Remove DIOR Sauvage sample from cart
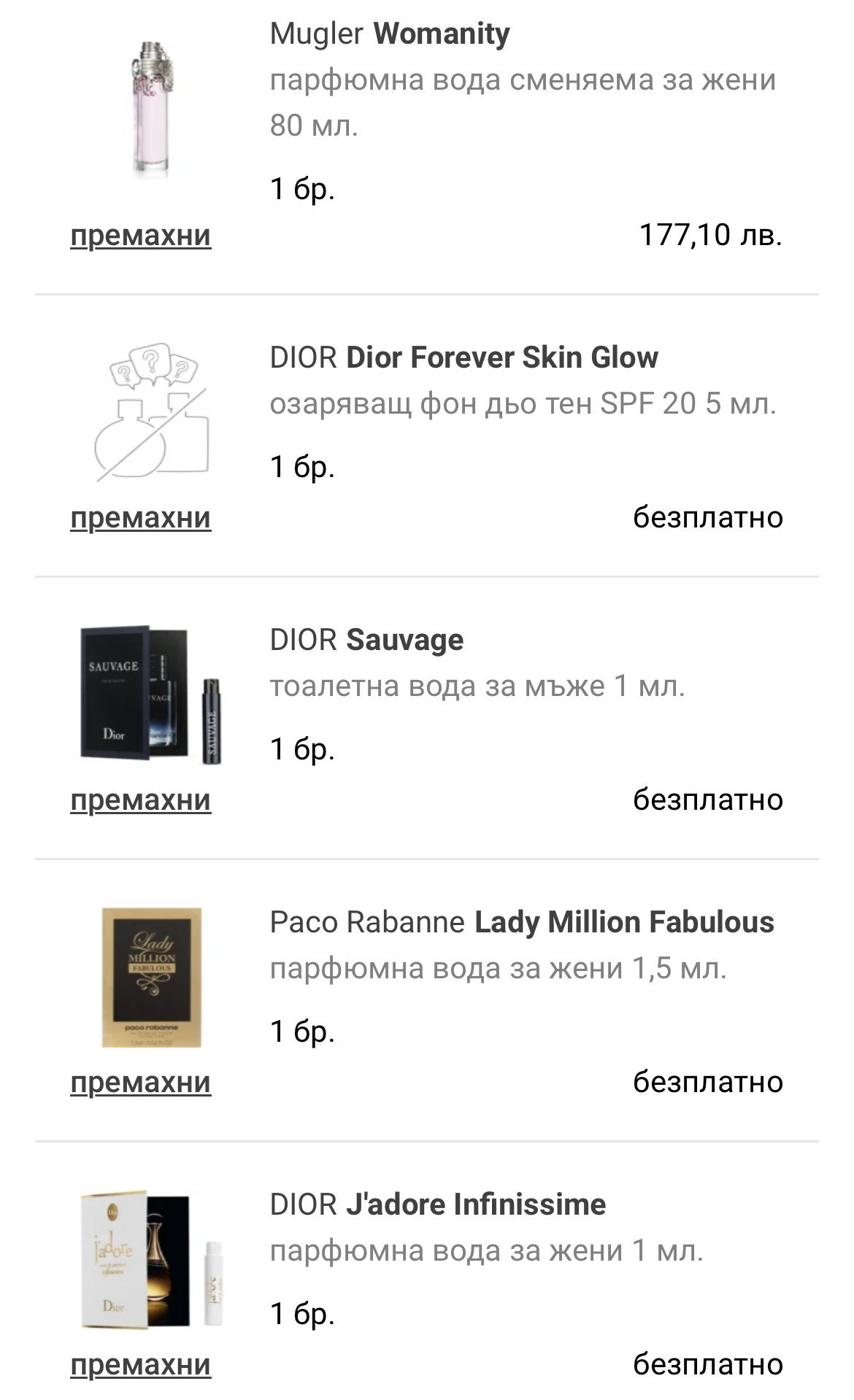The height and width of the screenshot is (1400, 854). [140, 800]
